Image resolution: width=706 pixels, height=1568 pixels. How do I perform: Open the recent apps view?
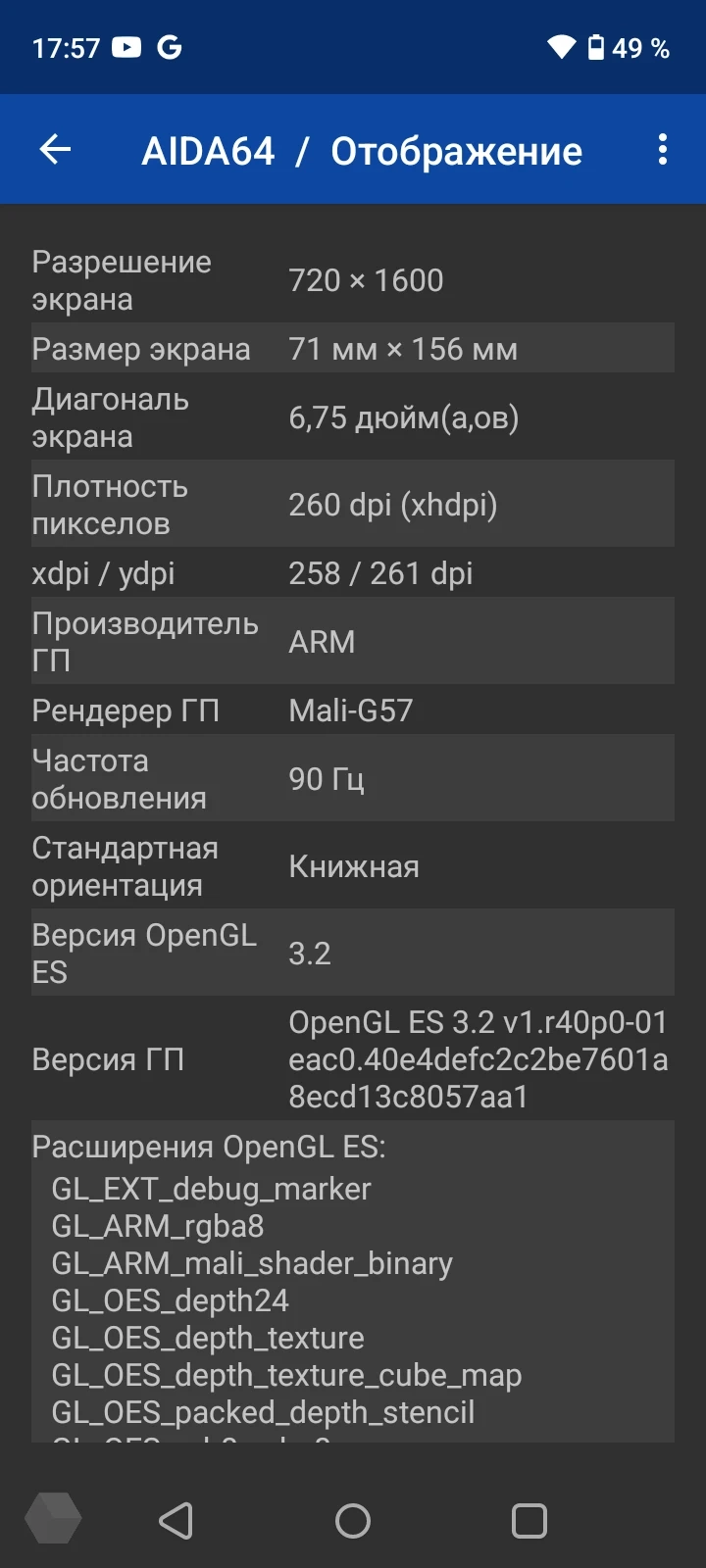[x=529, y=1520]
